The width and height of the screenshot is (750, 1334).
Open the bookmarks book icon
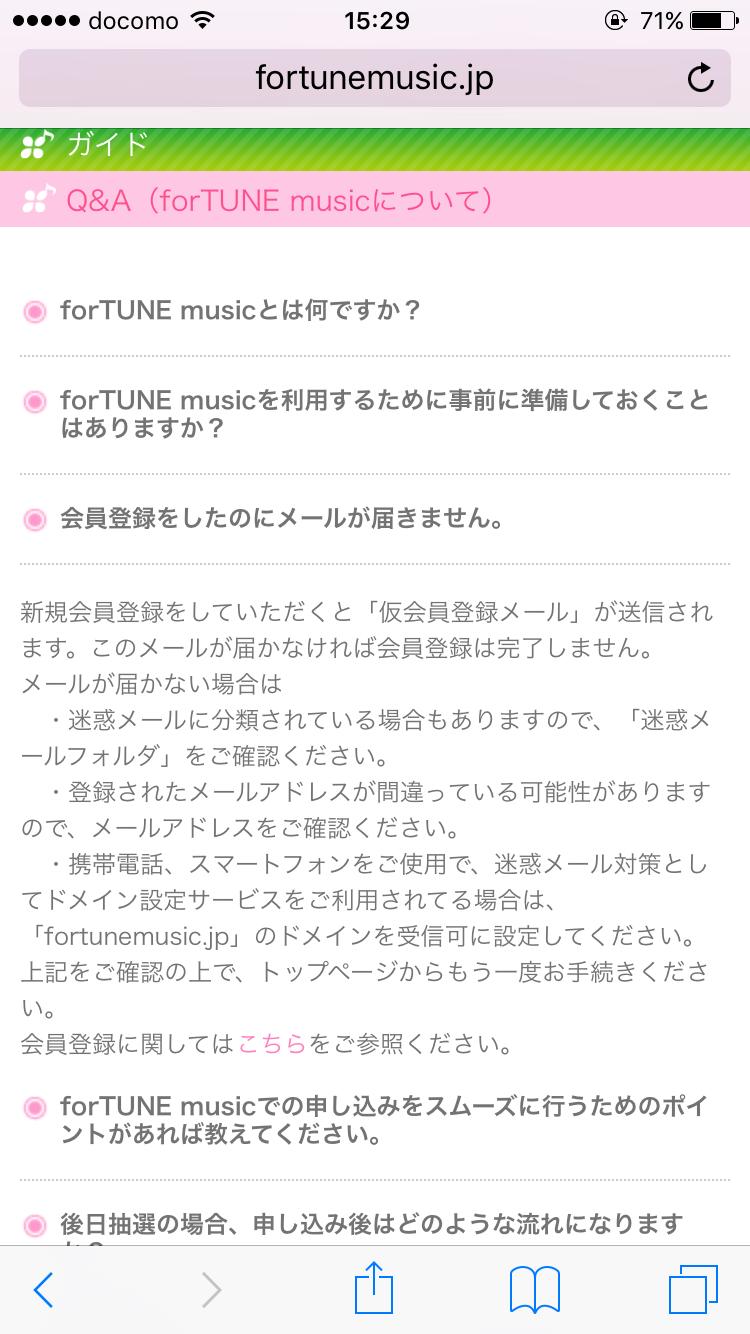click(535, 1290)
